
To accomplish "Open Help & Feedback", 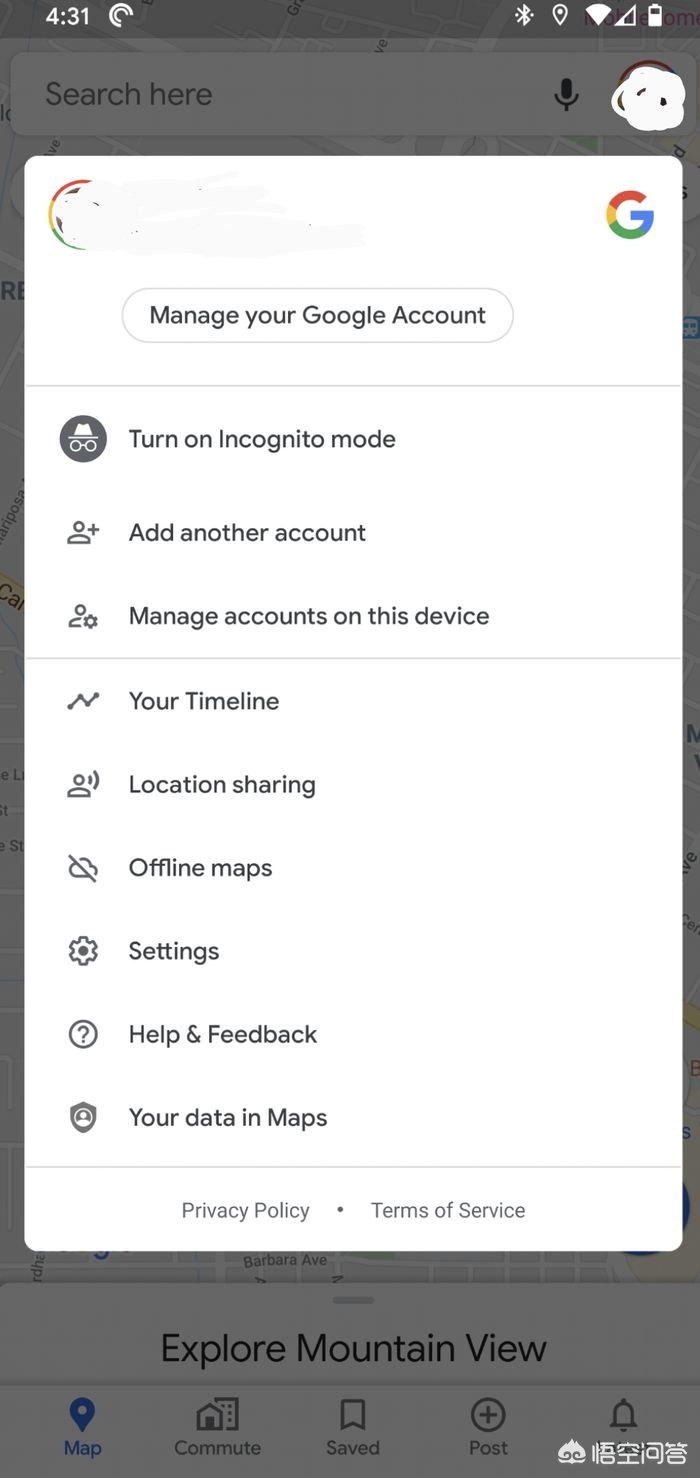I will click(x=353, y=1034).
